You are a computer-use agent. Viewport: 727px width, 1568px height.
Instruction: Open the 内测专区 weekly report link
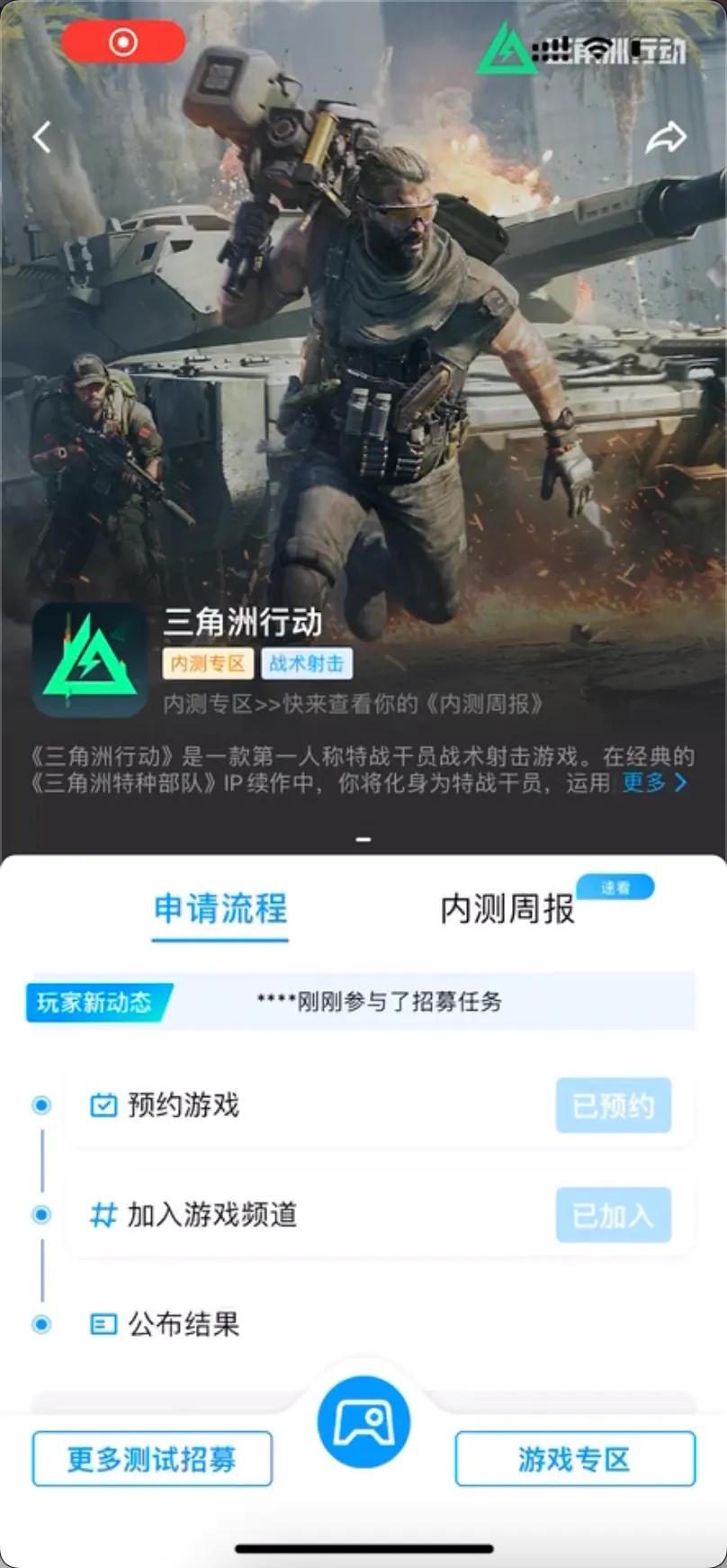point(353,704)
